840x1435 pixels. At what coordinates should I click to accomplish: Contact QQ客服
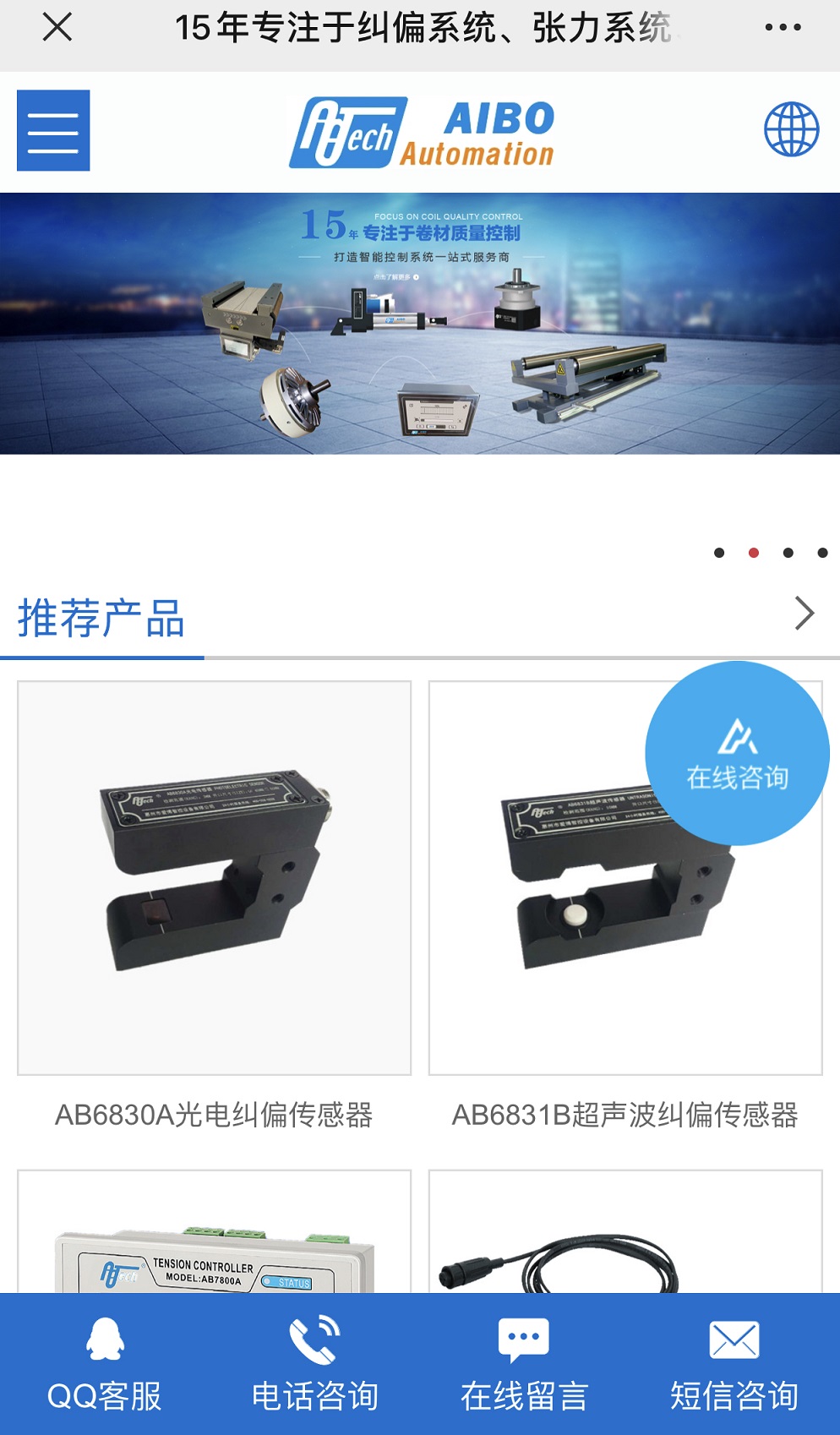point(105,1364)
